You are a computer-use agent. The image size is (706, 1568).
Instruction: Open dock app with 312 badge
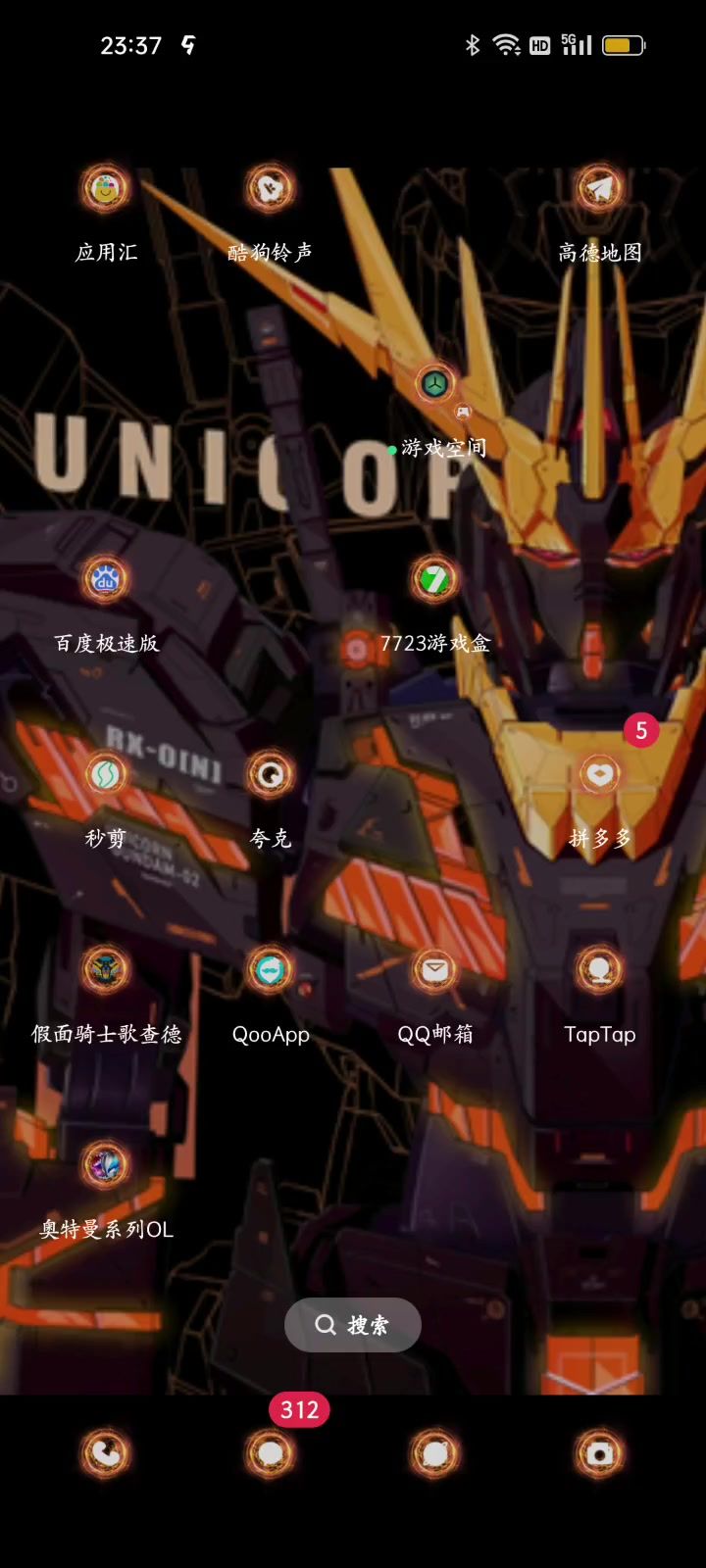pyautogui.click(x=270, y=1453)
